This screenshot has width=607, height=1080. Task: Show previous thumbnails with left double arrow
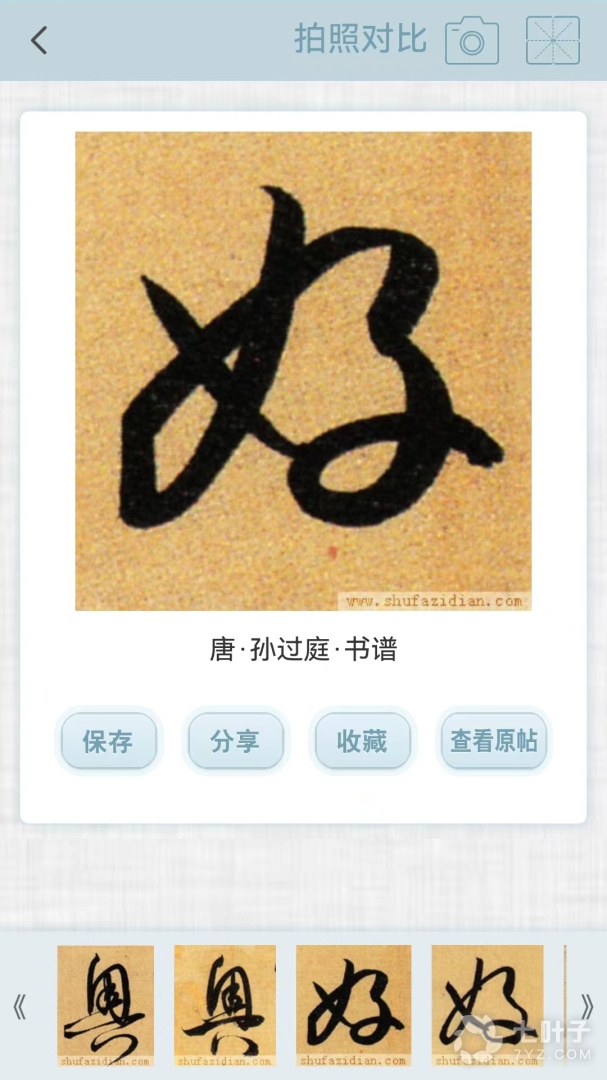click(19, 1006)
